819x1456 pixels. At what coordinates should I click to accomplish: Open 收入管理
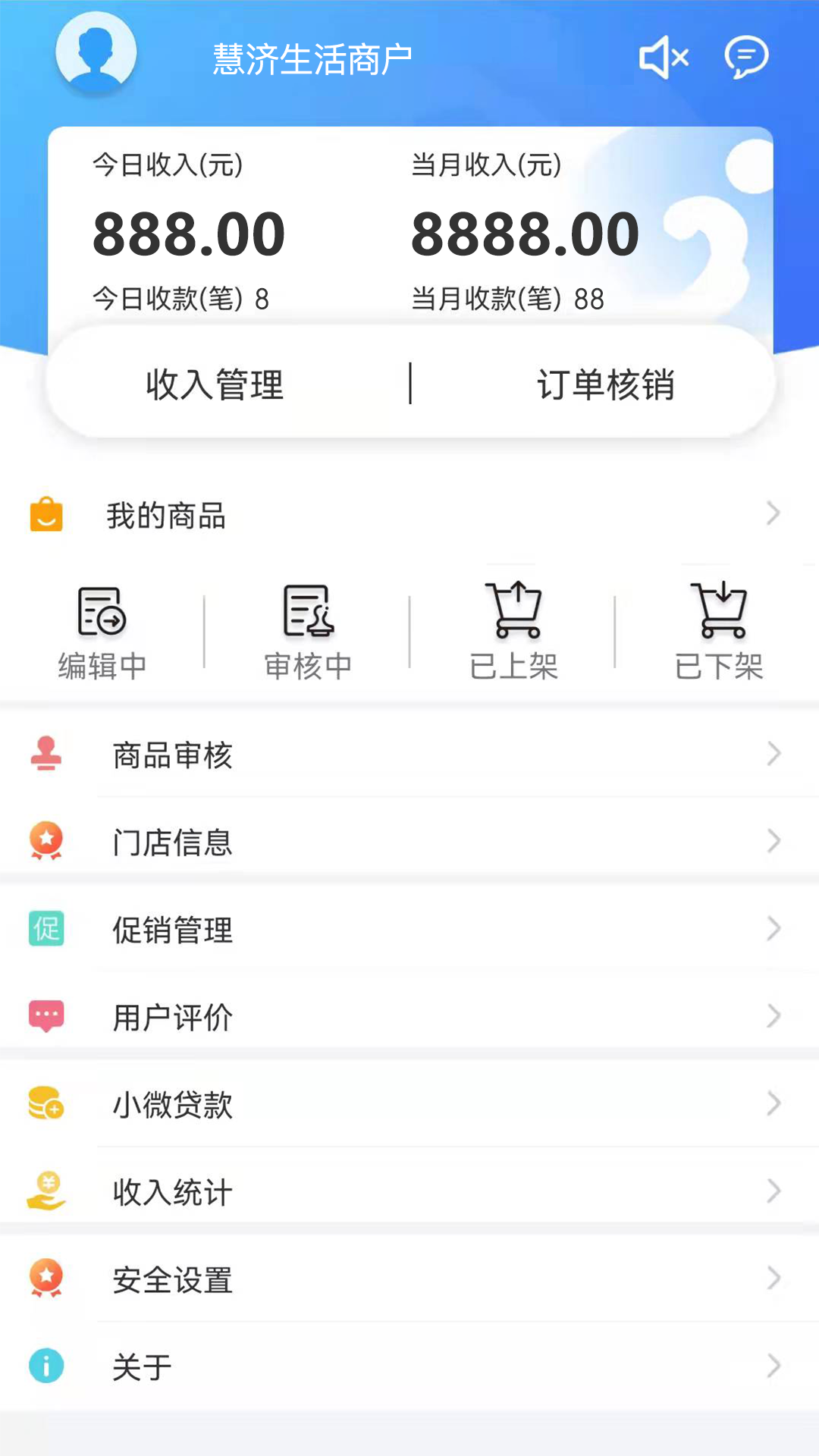pyautogui.click(x=215, y=385)
